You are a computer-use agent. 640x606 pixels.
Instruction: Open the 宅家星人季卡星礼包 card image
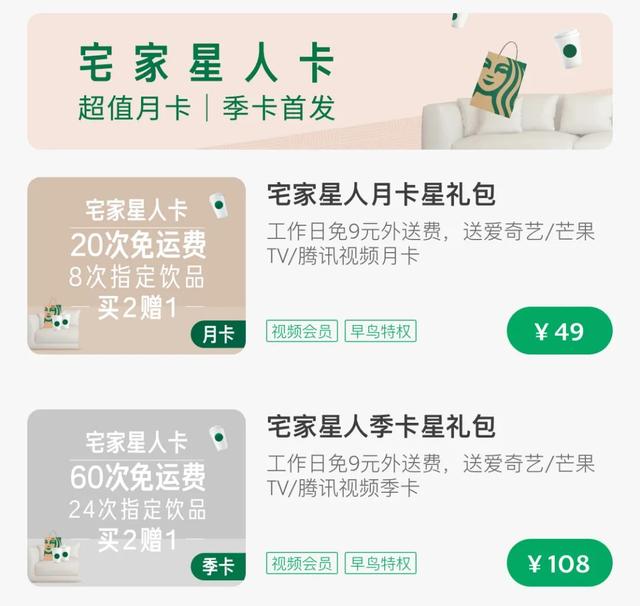tap(136, 496)
